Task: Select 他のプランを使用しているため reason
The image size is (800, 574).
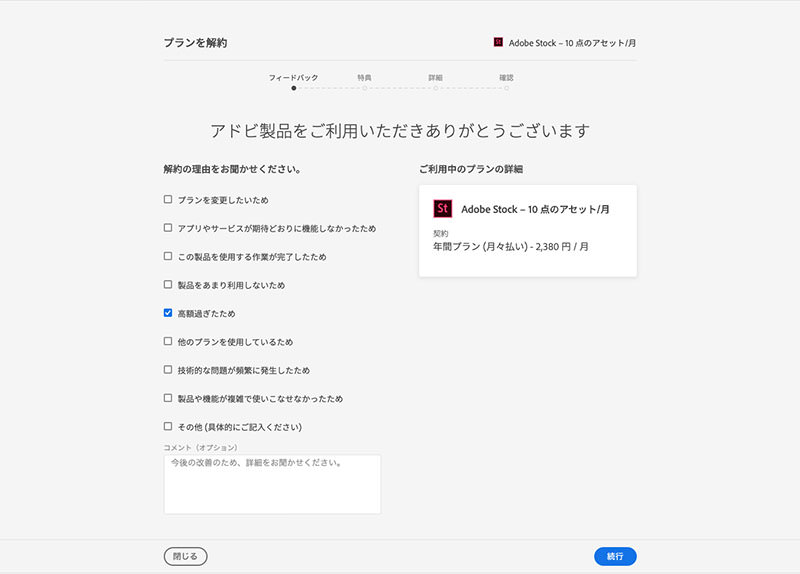Action: 168,341
